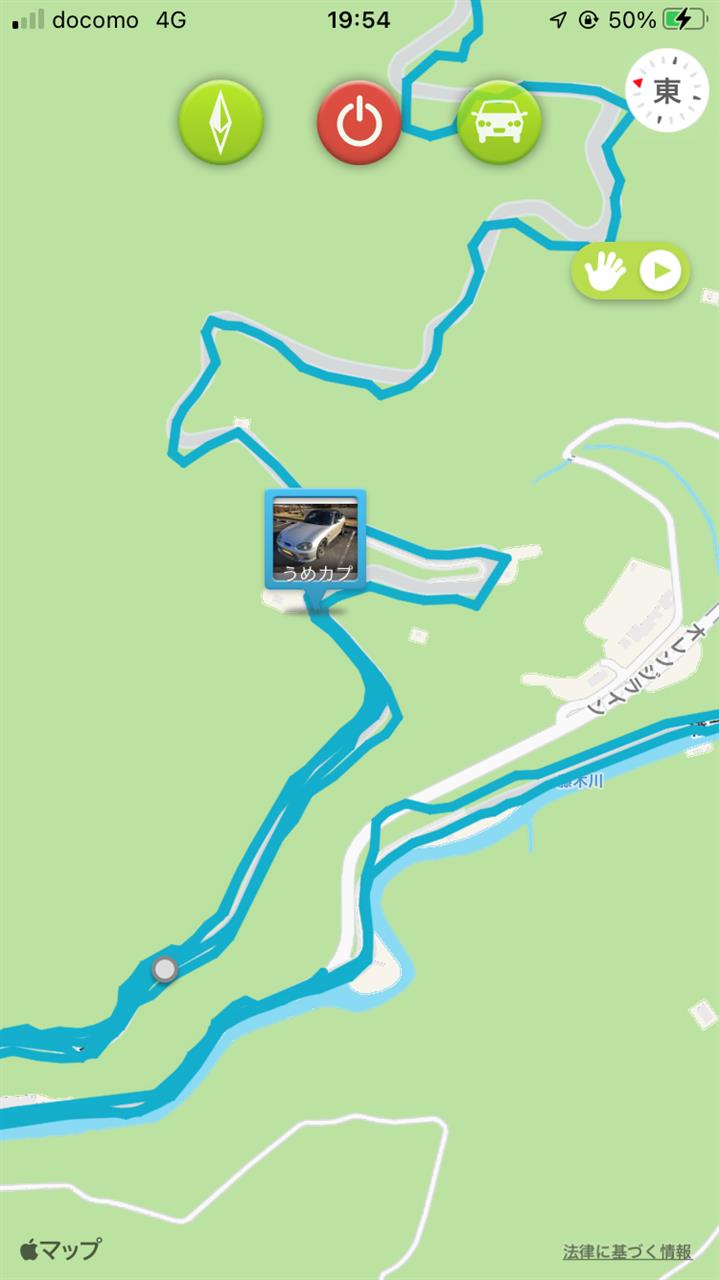Tap the green car button

[x=499, y=123]
